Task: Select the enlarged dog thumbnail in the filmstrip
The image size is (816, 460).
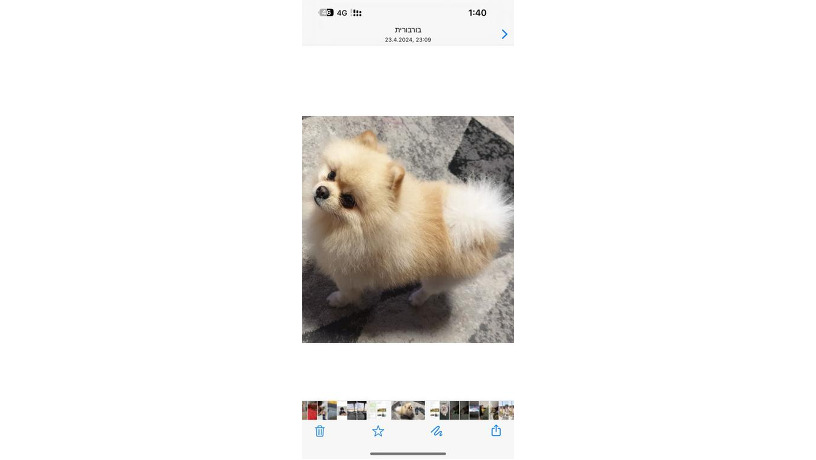Action: click(408, 410)
